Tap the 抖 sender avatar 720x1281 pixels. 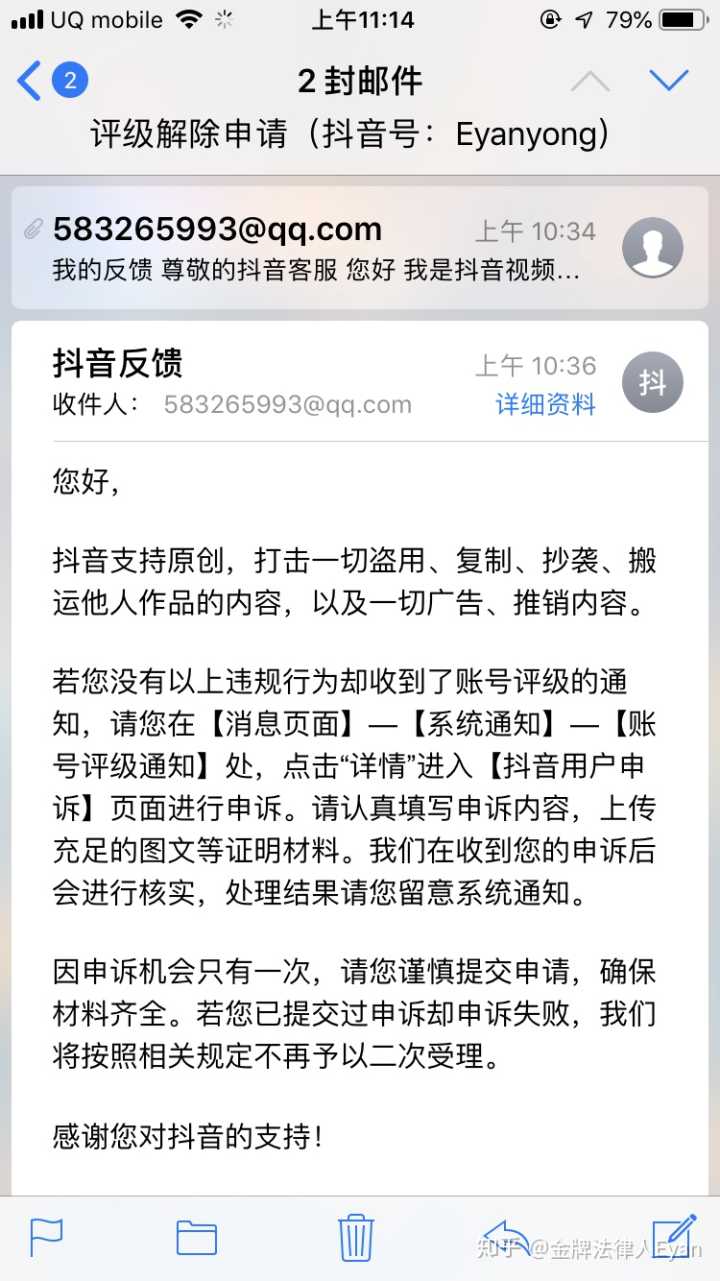(x=652, y=383)
